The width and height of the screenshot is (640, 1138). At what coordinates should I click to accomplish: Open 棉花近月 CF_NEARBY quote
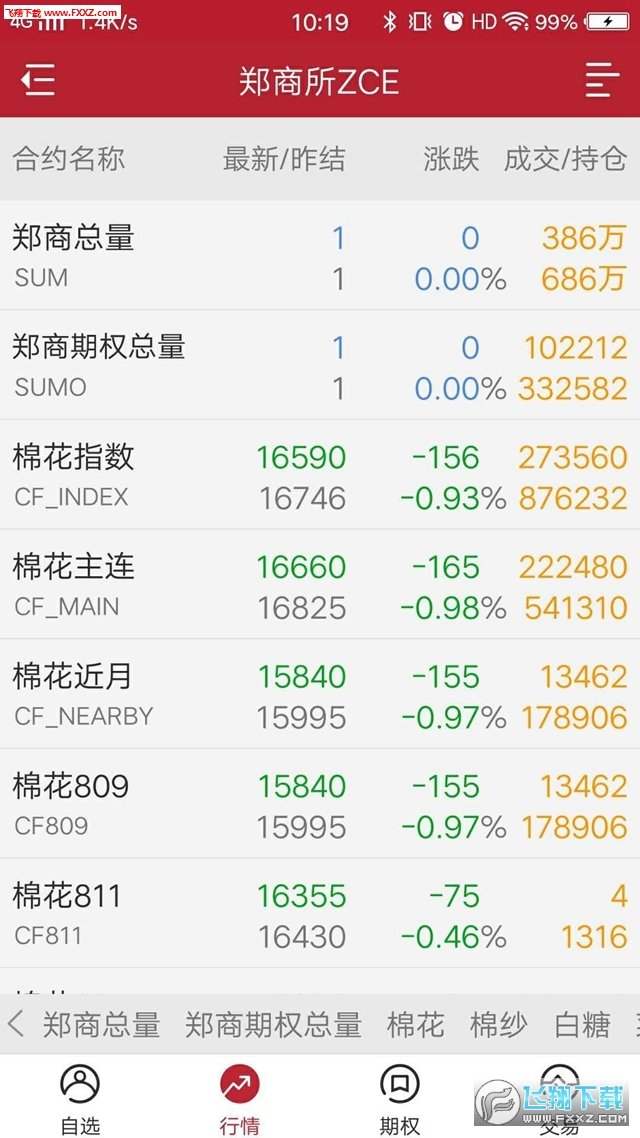[x=320, y=695]
